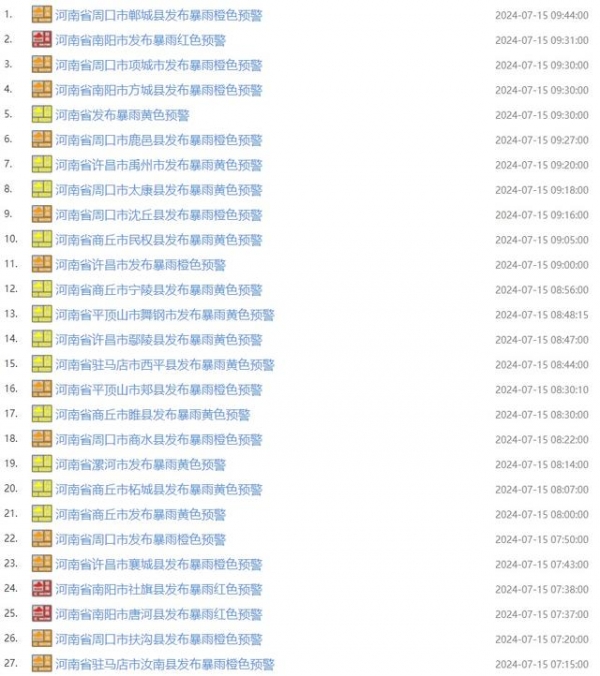The image size is (600, 676).
Task: Open the 南阳市社旗县 red warning
Action: click(x=158, y=590)
